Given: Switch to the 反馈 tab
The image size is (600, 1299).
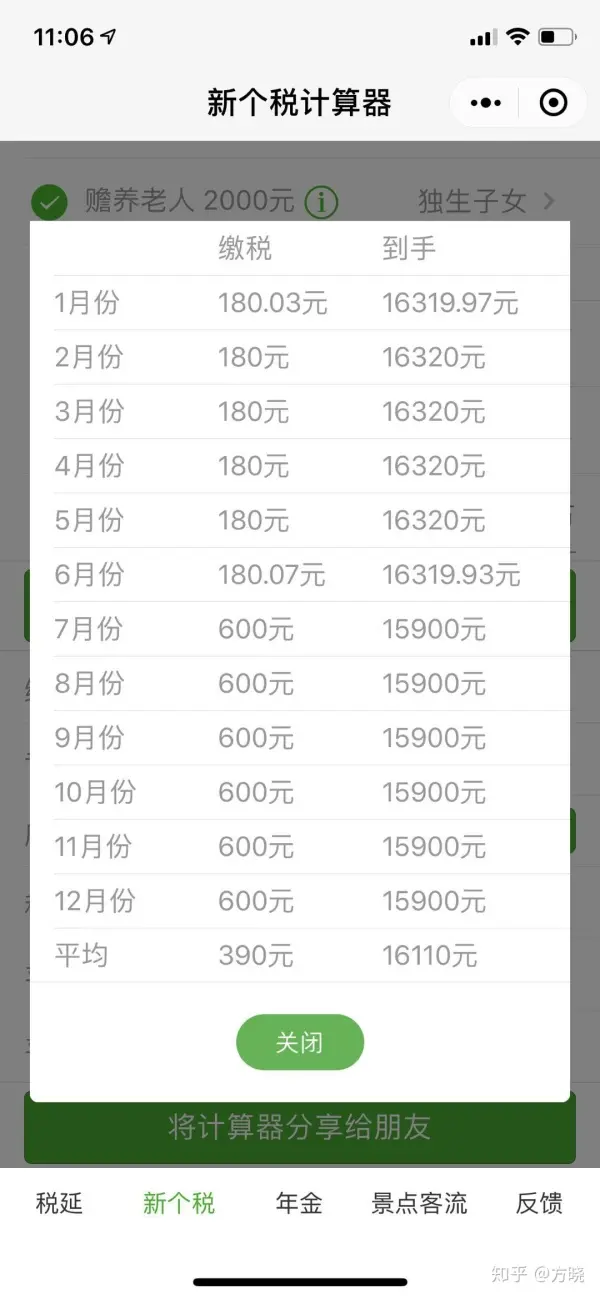Looking at the screenshot, I should 539,1203.
